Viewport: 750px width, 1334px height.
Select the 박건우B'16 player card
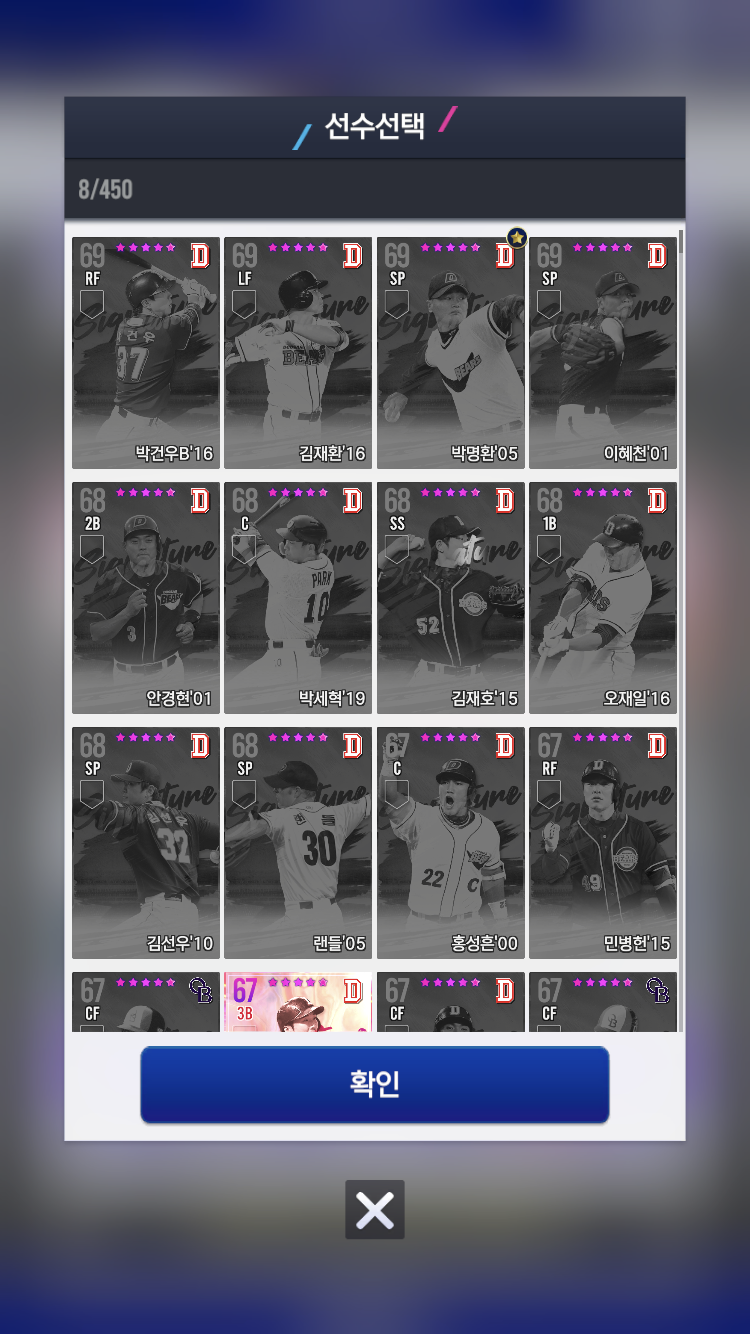pyautogui.click(x=146, y=352)
